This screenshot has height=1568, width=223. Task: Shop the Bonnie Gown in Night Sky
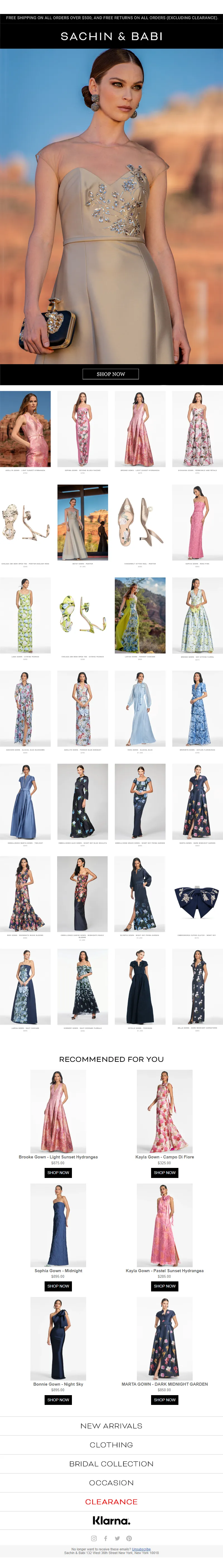pos(59,1400)
